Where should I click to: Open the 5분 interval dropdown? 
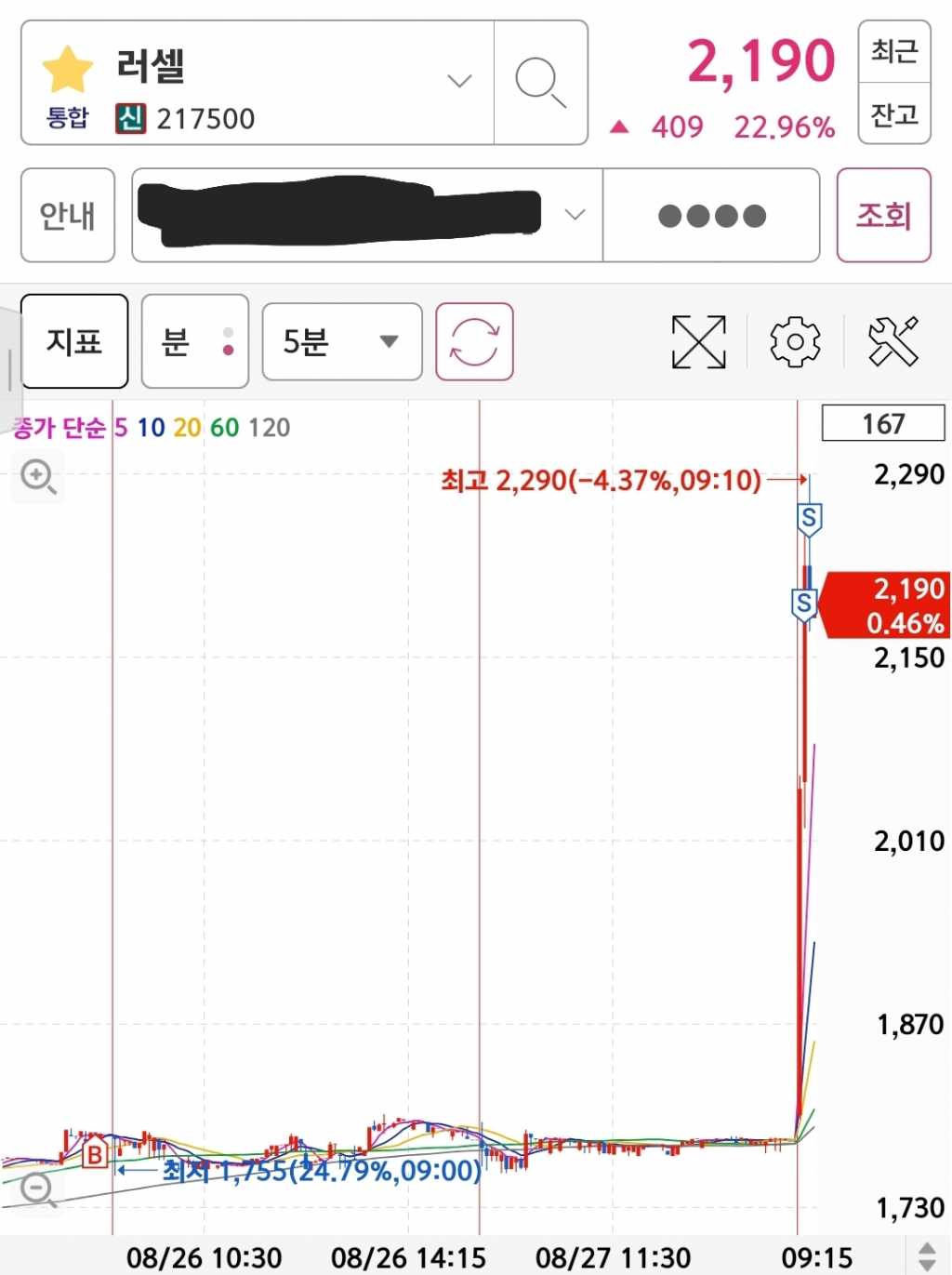(341, 341)
